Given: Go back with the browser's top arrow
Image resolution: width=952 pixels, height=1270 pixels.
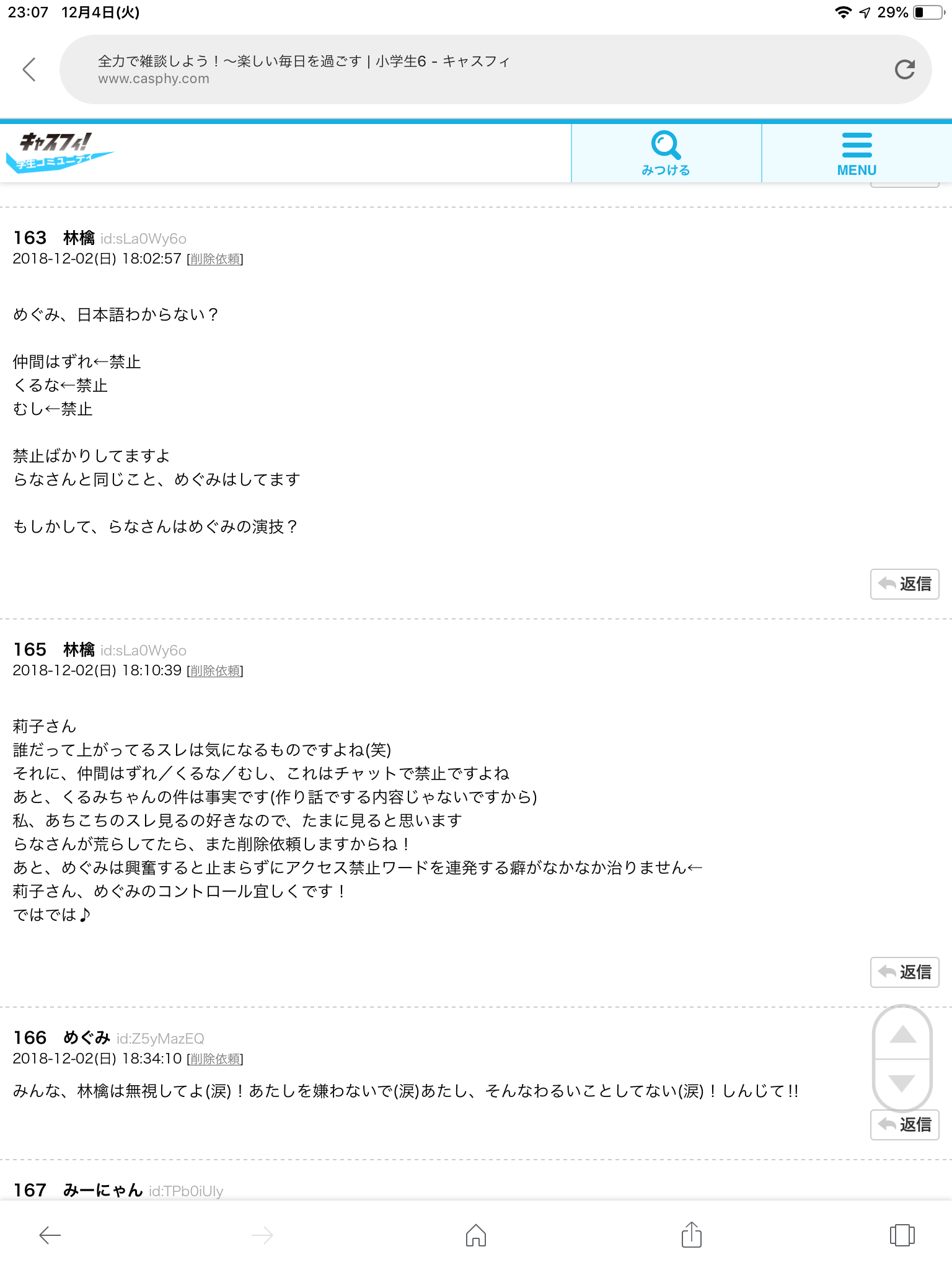Looking at the screenshot, I should pyautogui.click(x=29, y=69).
